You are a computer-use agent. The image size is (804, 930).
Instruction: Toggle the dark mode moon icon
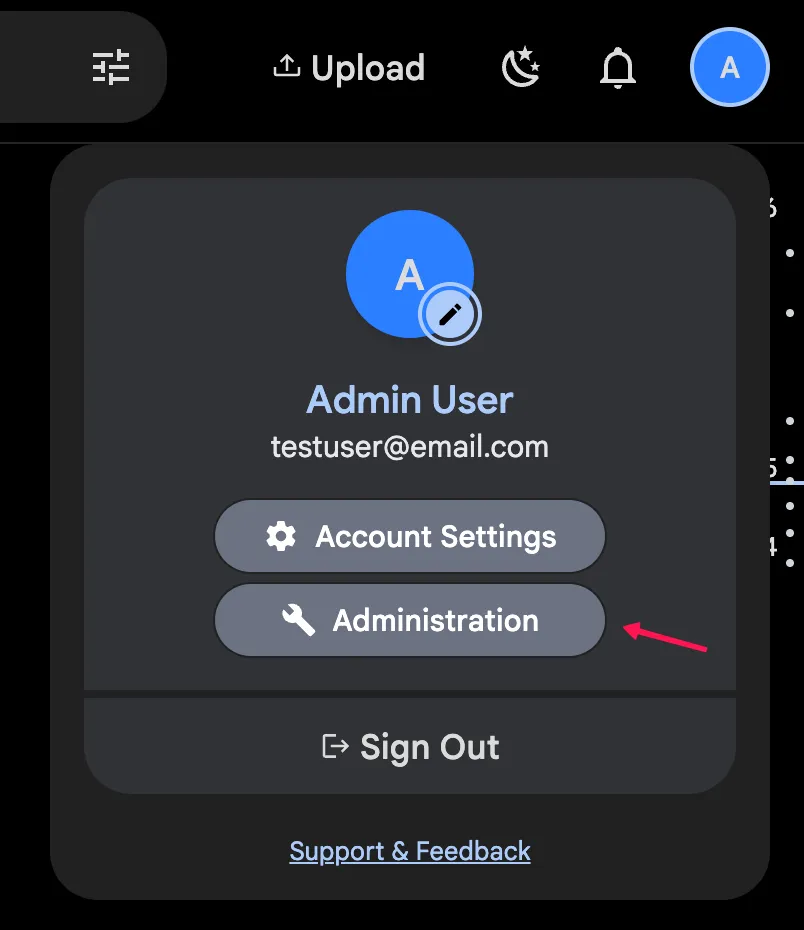(521, 68)
